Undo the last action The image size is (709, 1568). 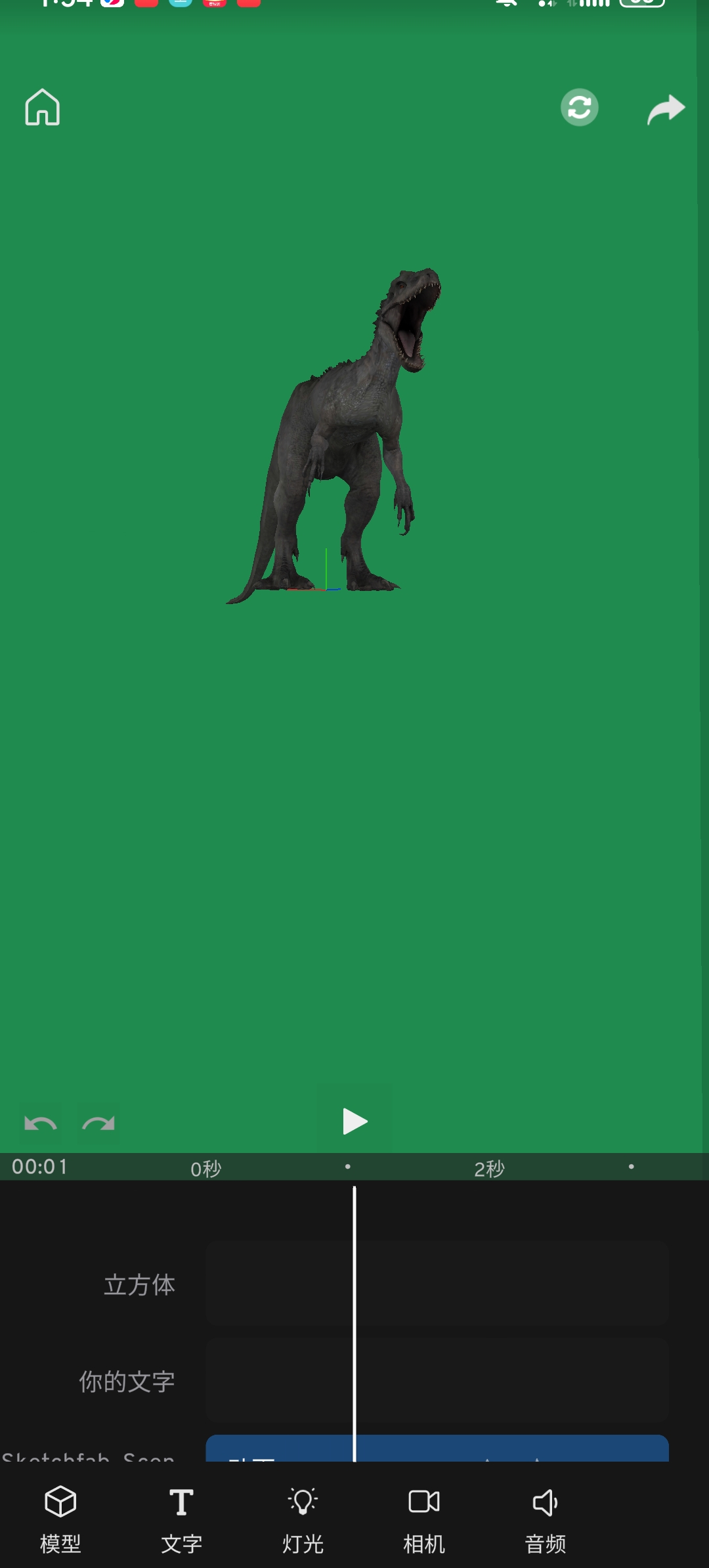(x=40, y=1123)
